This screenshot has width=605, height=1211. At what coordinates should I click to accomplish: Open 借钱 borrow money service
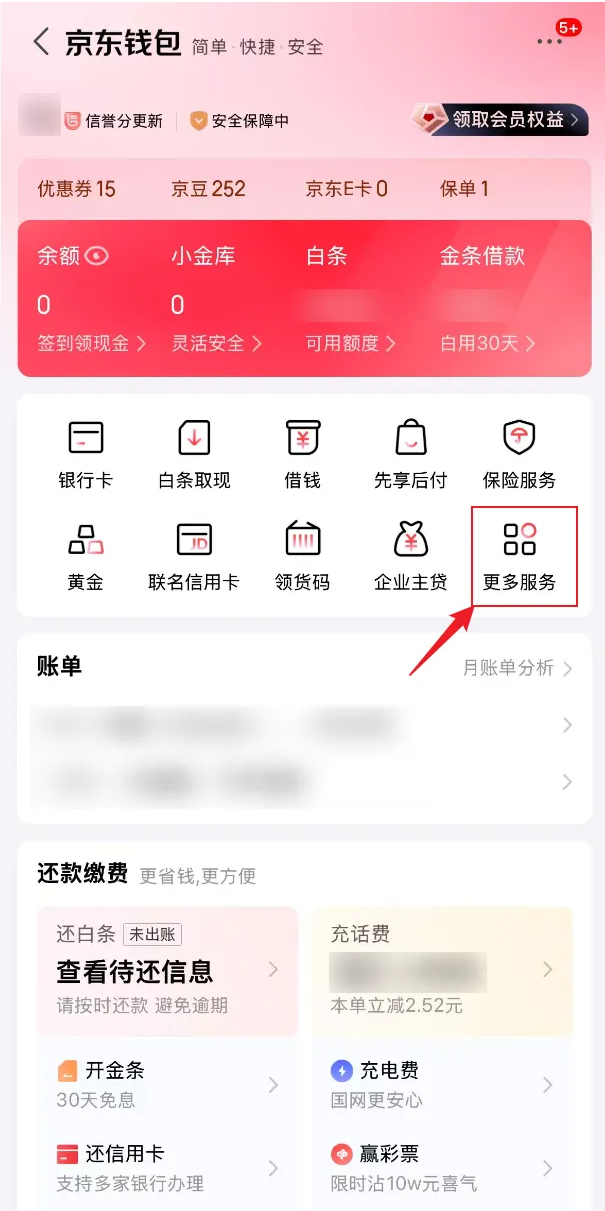click(302, 455)
